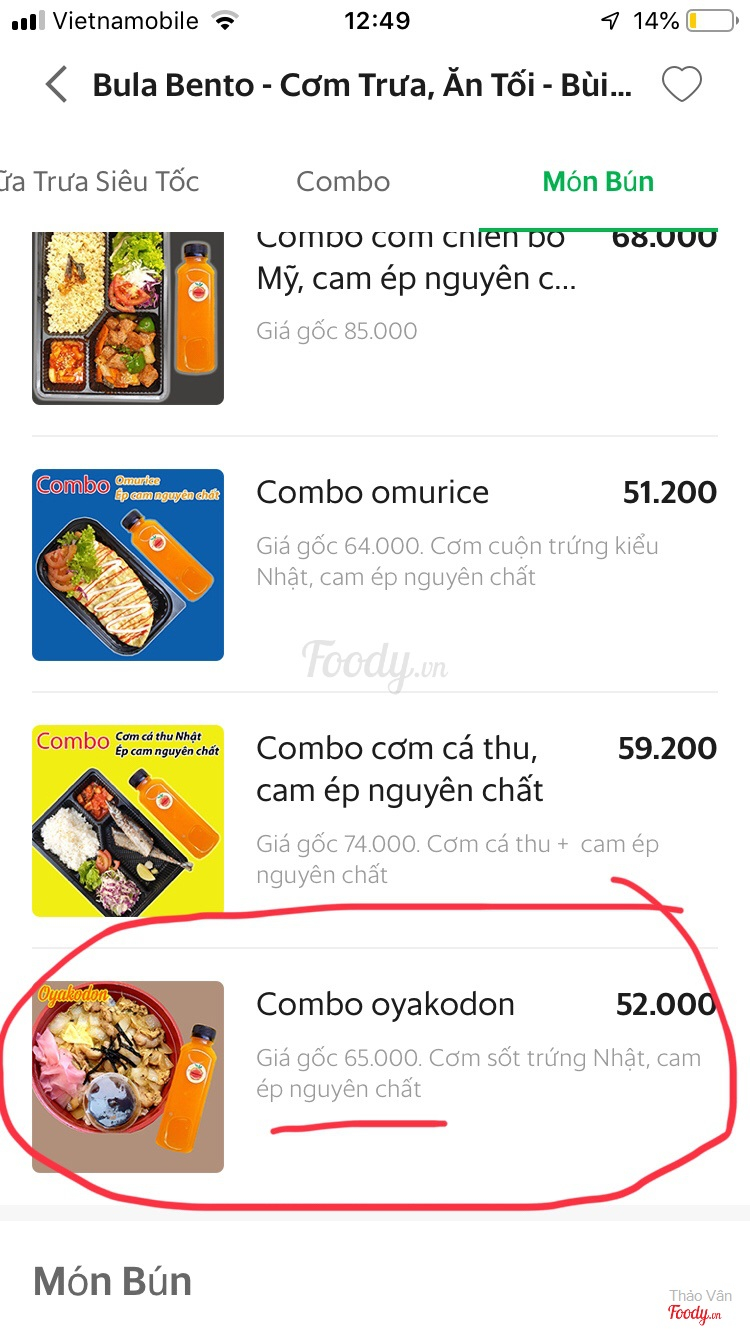The image size is (750, 1334).
Task: Choose Combo cơm cá thu, cam ép
Action: coord(400,769)
